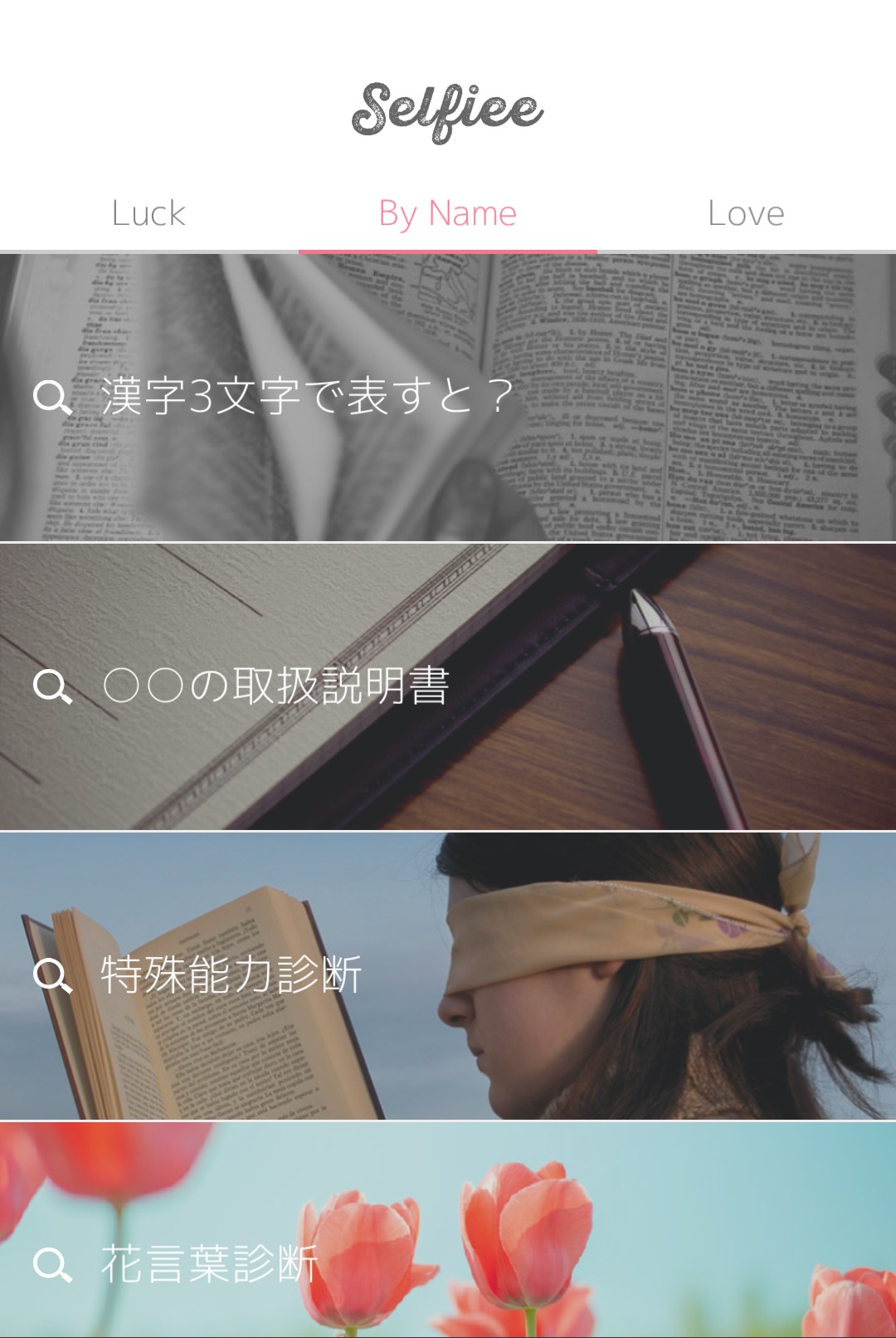Viewport: 896px width, 1338px height.
Task: Open the ○○の取扱説明書 card
Action: 448,686
